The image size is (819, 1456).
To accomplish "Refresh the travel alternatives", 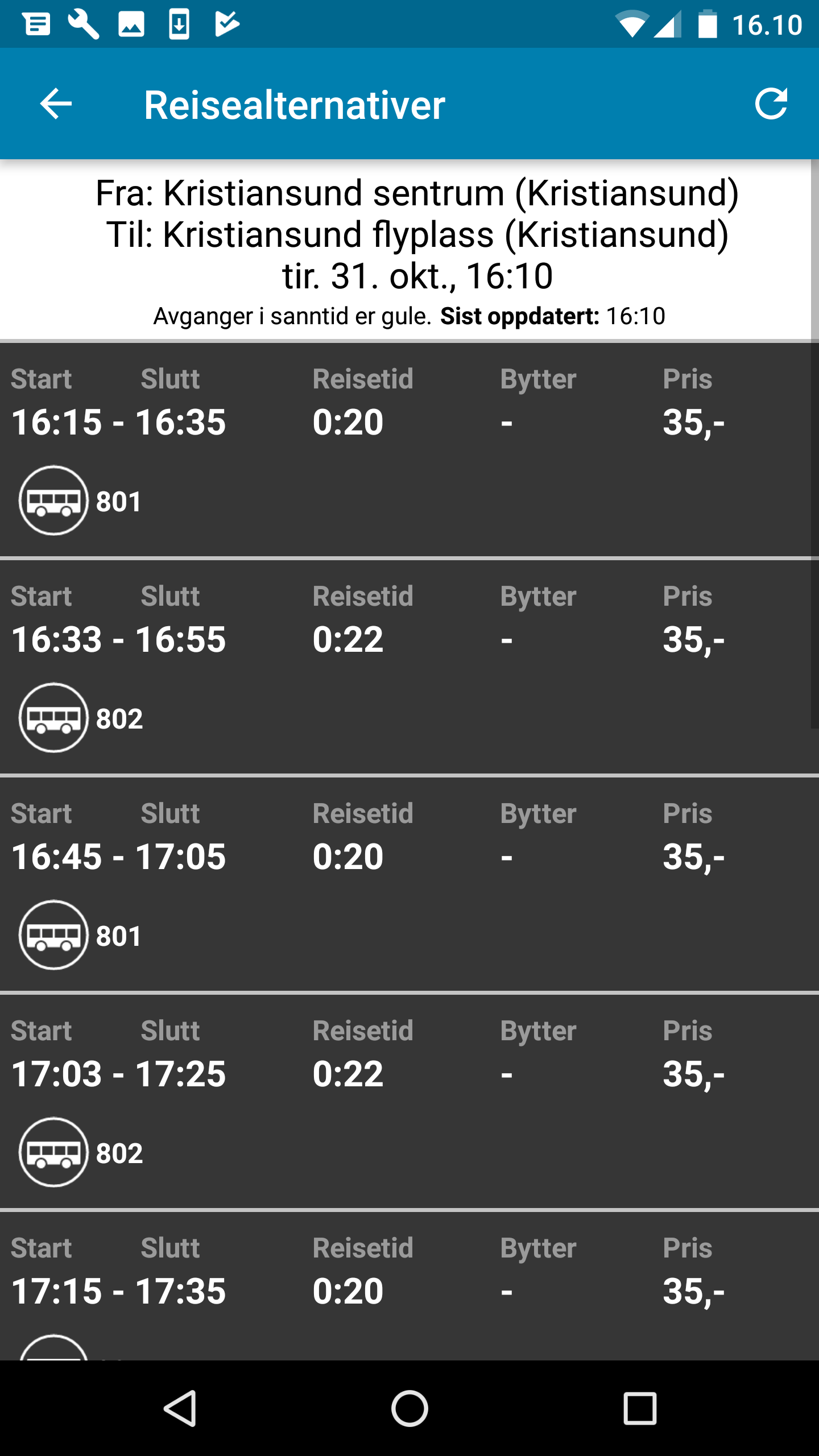I will coord(771,104).
